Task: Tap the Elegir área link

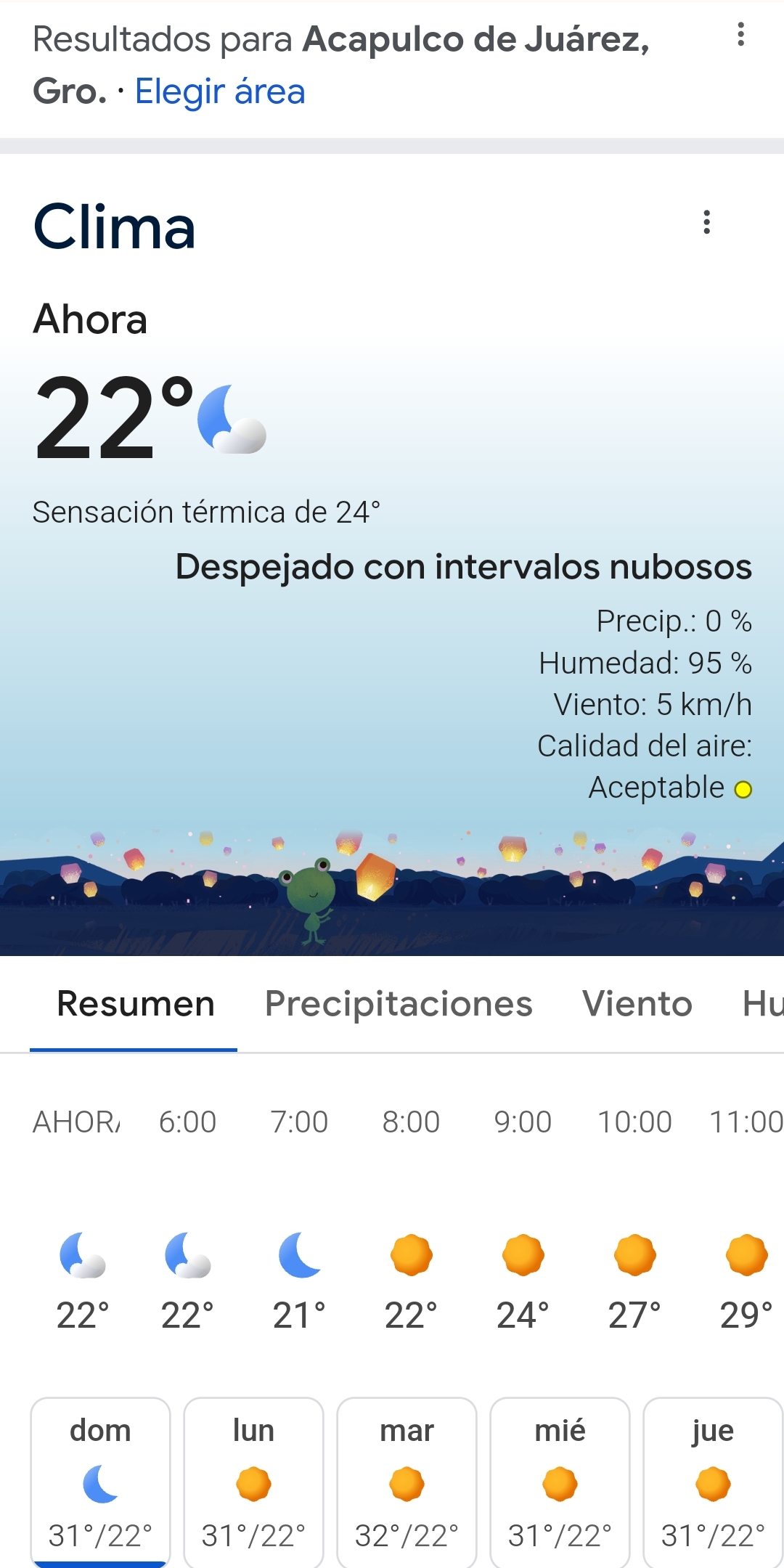Action: point(220,92)
